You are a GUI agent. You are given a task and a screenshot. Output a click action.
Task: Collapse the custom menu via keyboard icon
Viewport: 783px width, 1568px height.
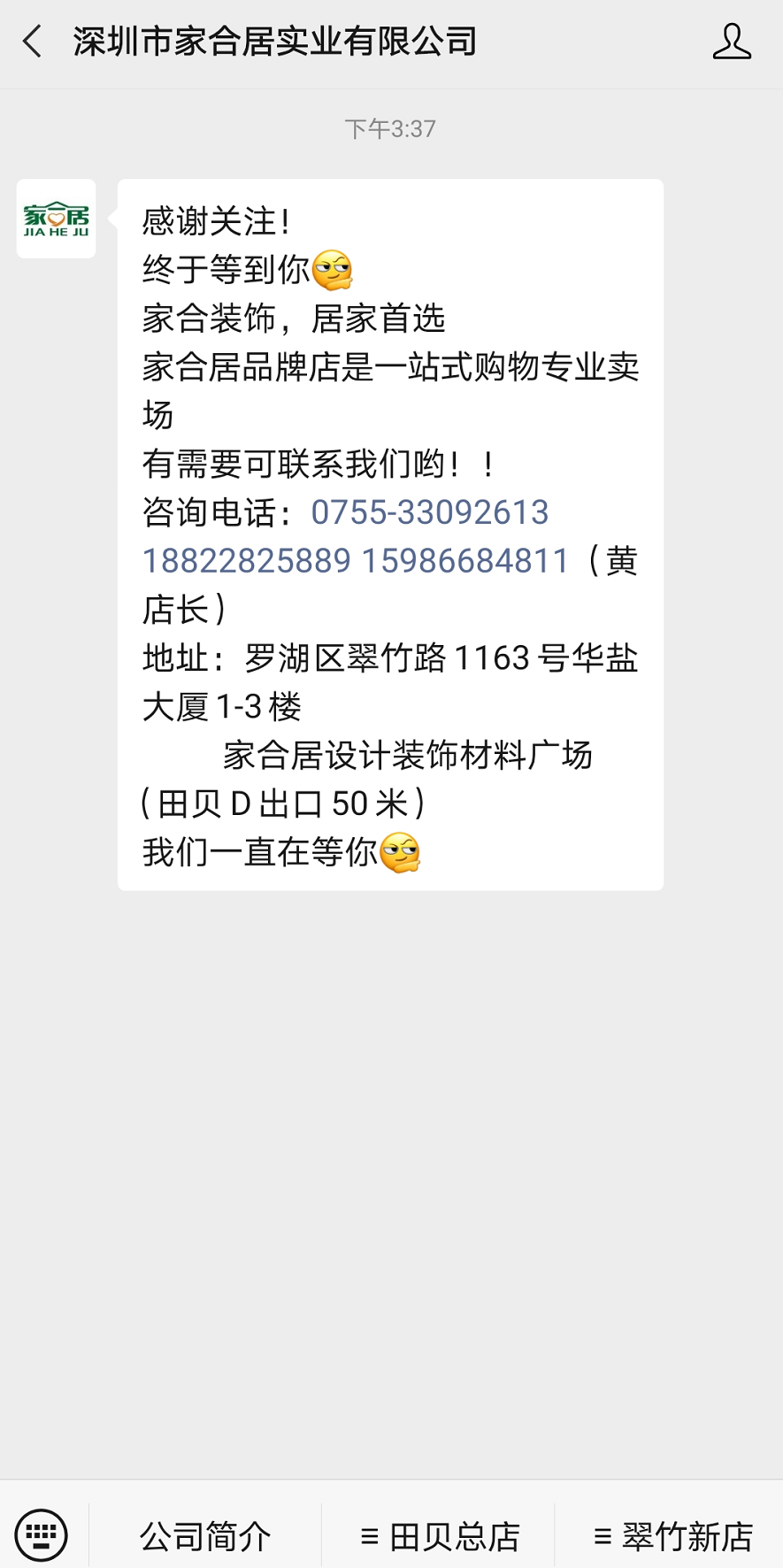(42, 1536)
